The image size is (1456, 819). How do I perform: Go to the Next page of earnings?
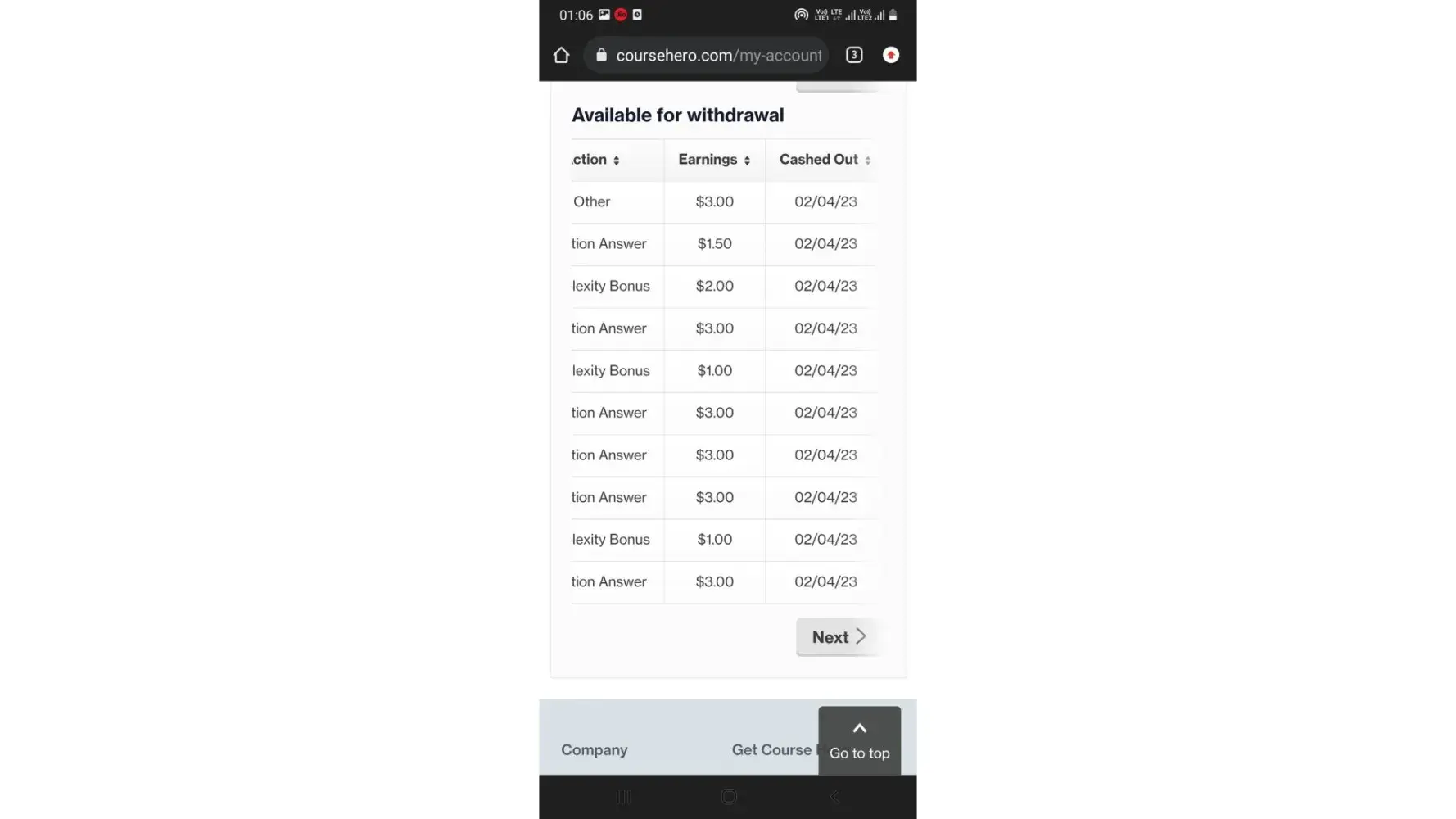click(838, 637)
